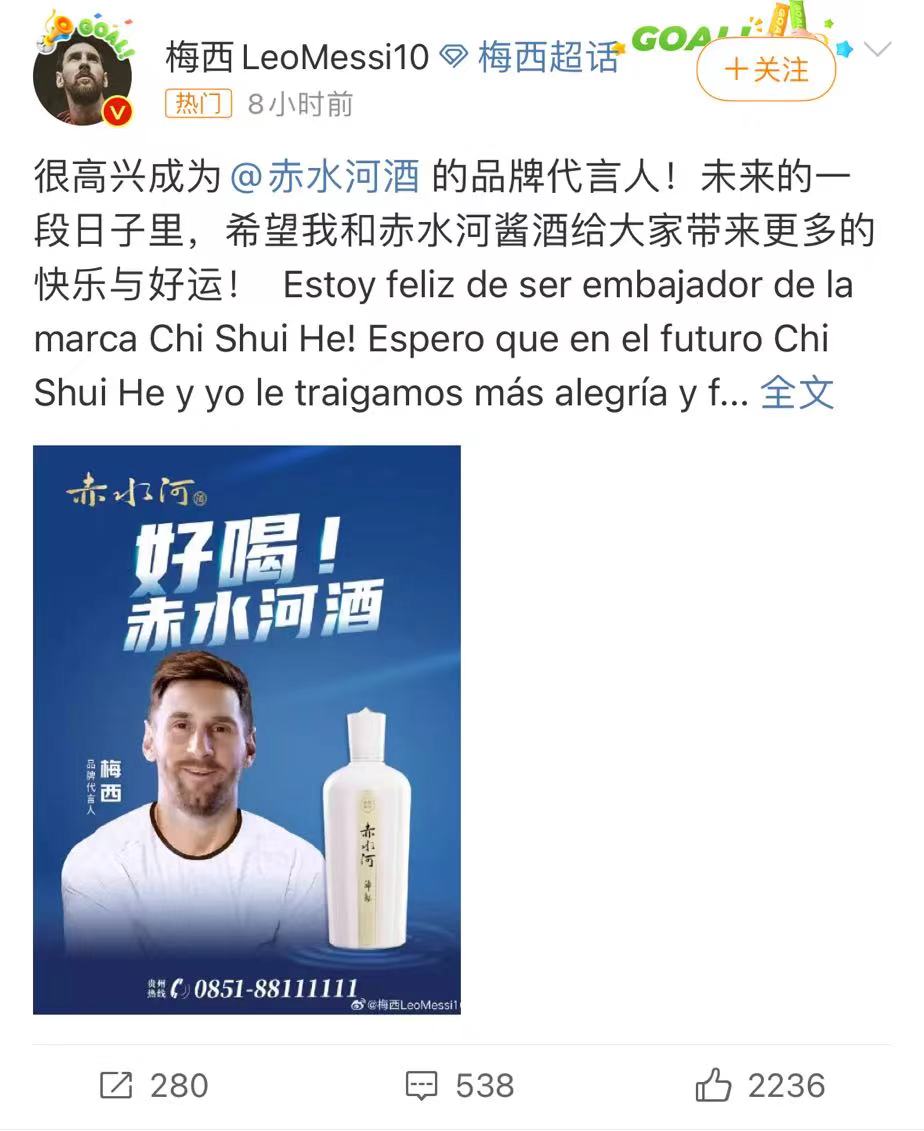Open the 梅西 LeoMessi10 username
This screenshot has width=924, height=1131.
pyautogui.click(x=297, y=58)
